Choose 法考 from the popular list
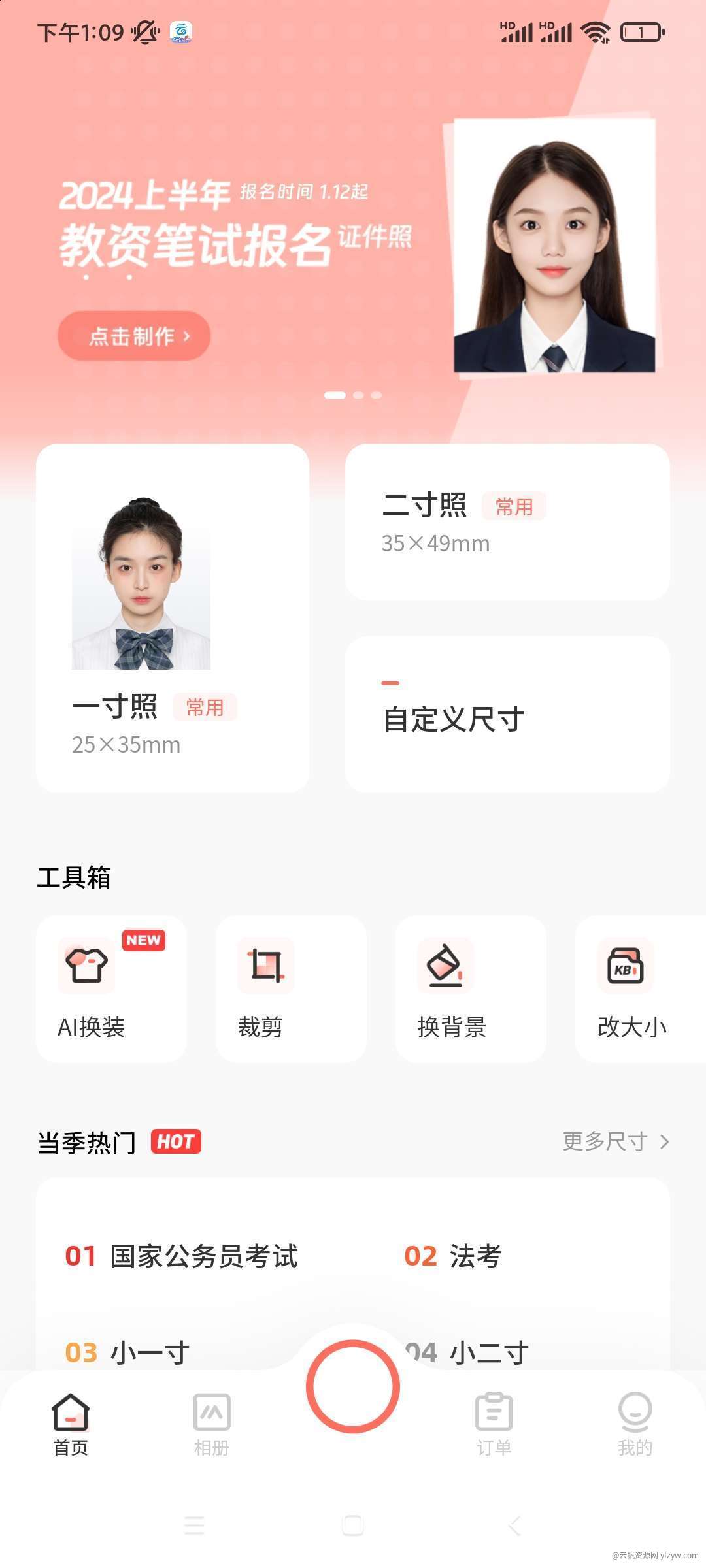 coord(454,1256)
